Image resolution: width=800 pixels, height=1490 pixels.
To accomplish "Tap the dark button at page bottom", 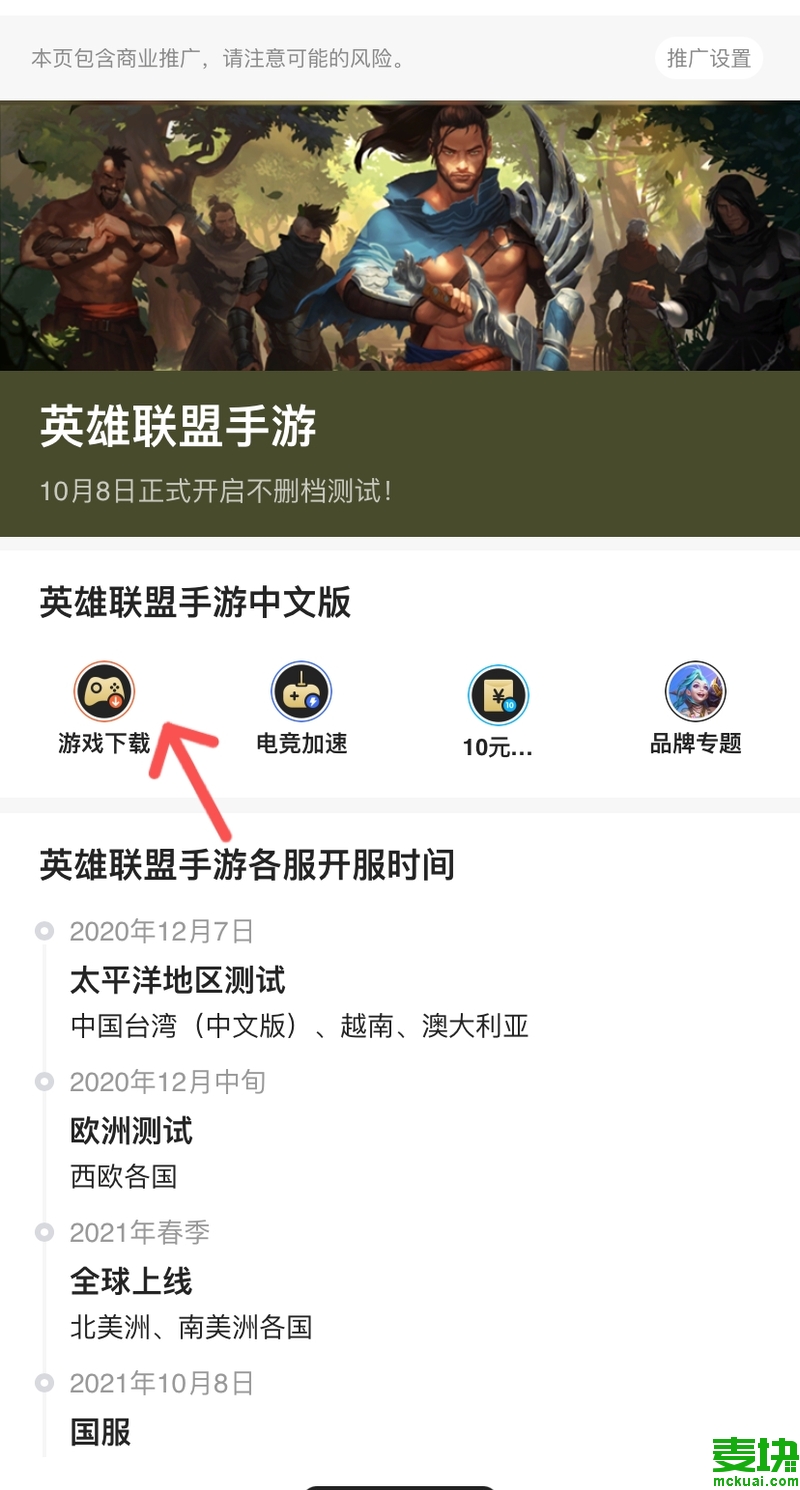I will (400, 1485).
